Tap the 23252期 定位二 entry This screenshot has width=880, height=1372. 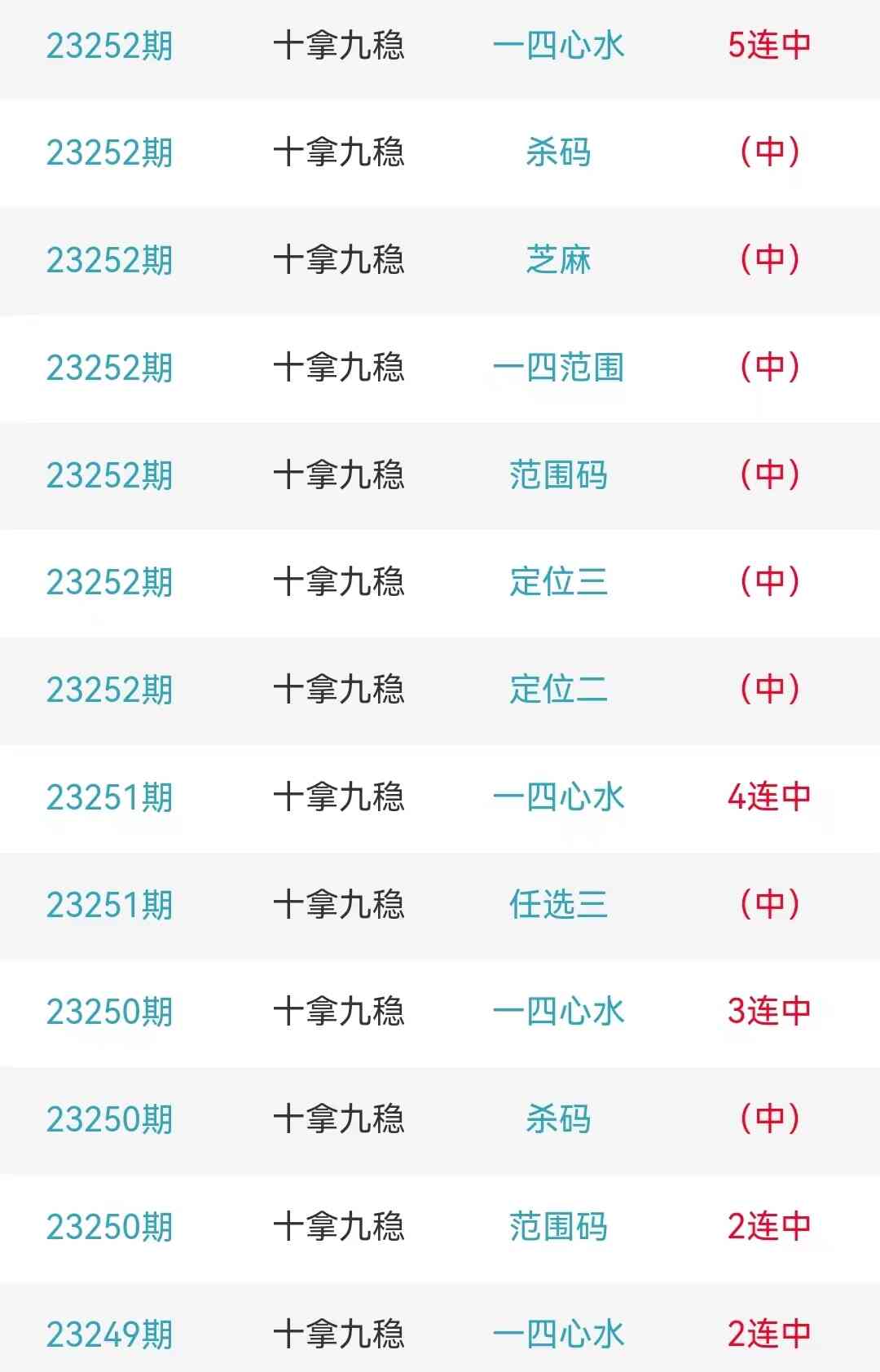pos(558,690)
